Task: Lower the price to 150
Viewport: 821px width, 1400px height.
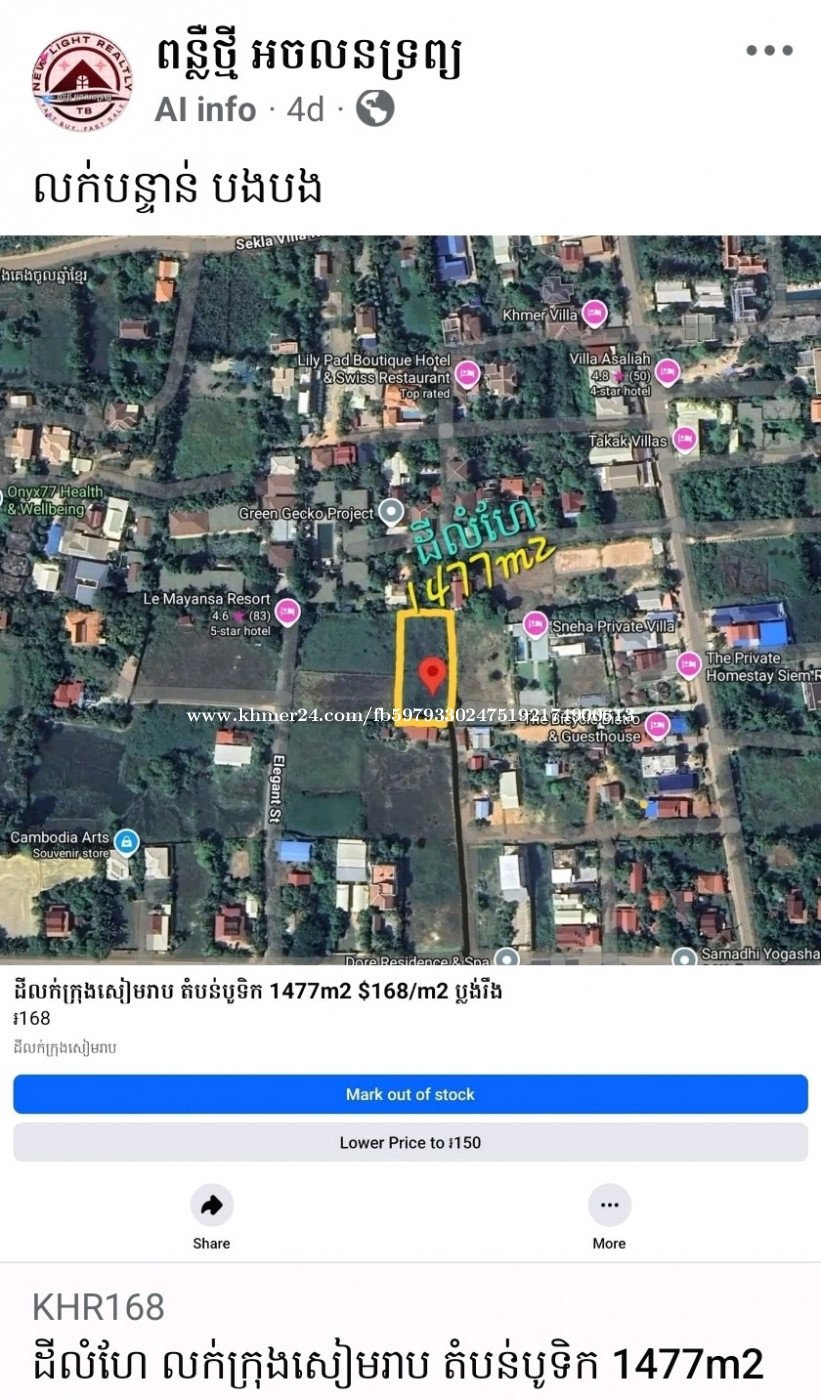Action: click(410, 1142)
